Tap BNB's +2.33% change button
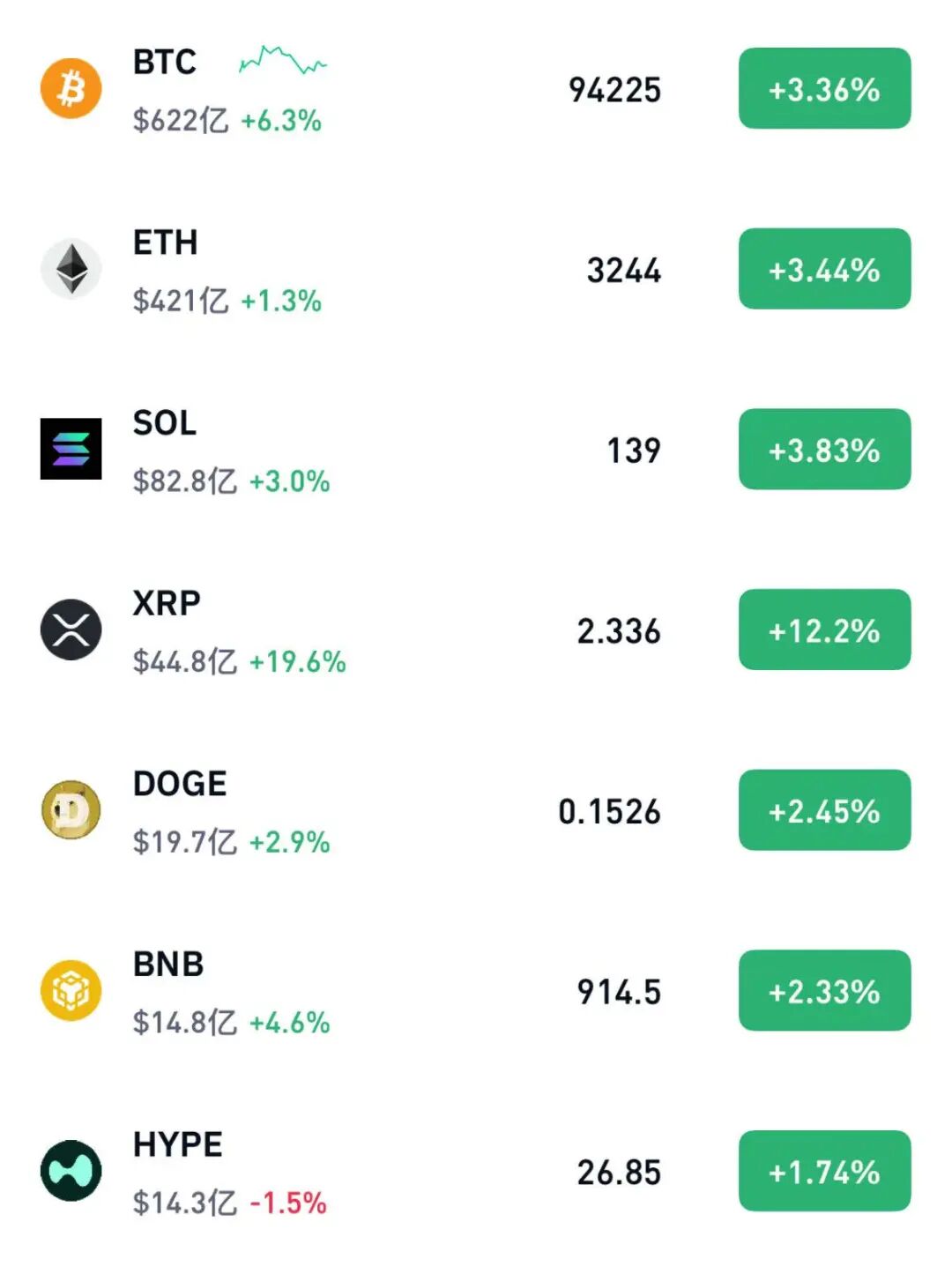The image size is (952, 1274). (824, 991)
